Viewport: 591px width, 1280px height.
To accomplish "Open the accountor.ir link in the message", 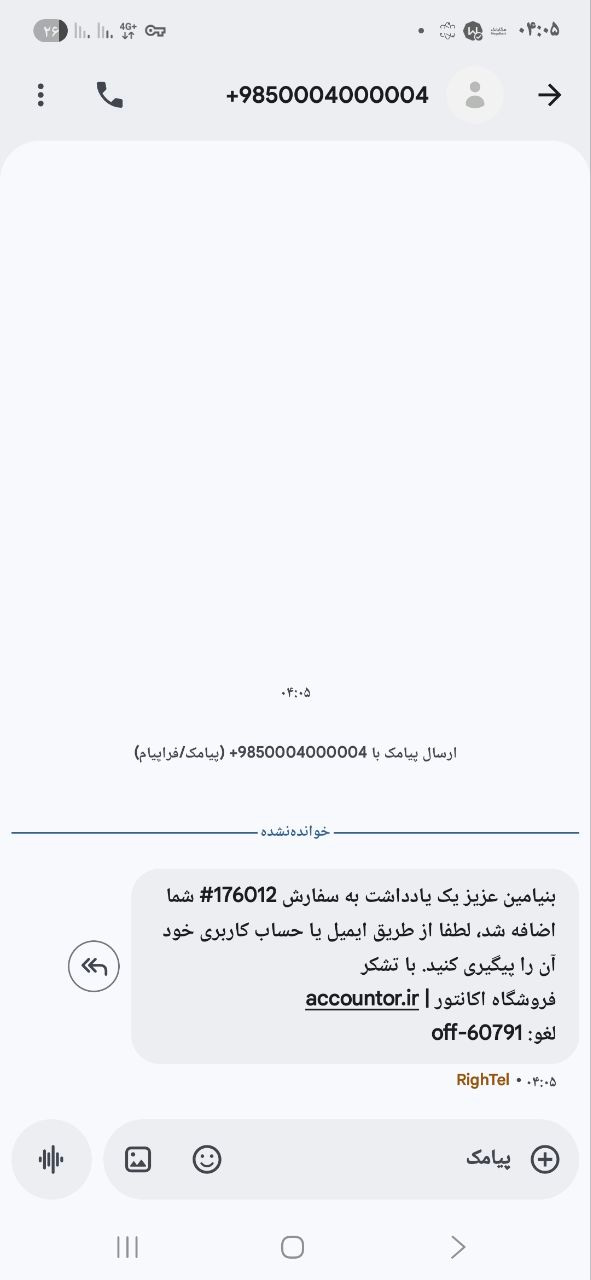I will pyautogui.click(x=362, y=999).
